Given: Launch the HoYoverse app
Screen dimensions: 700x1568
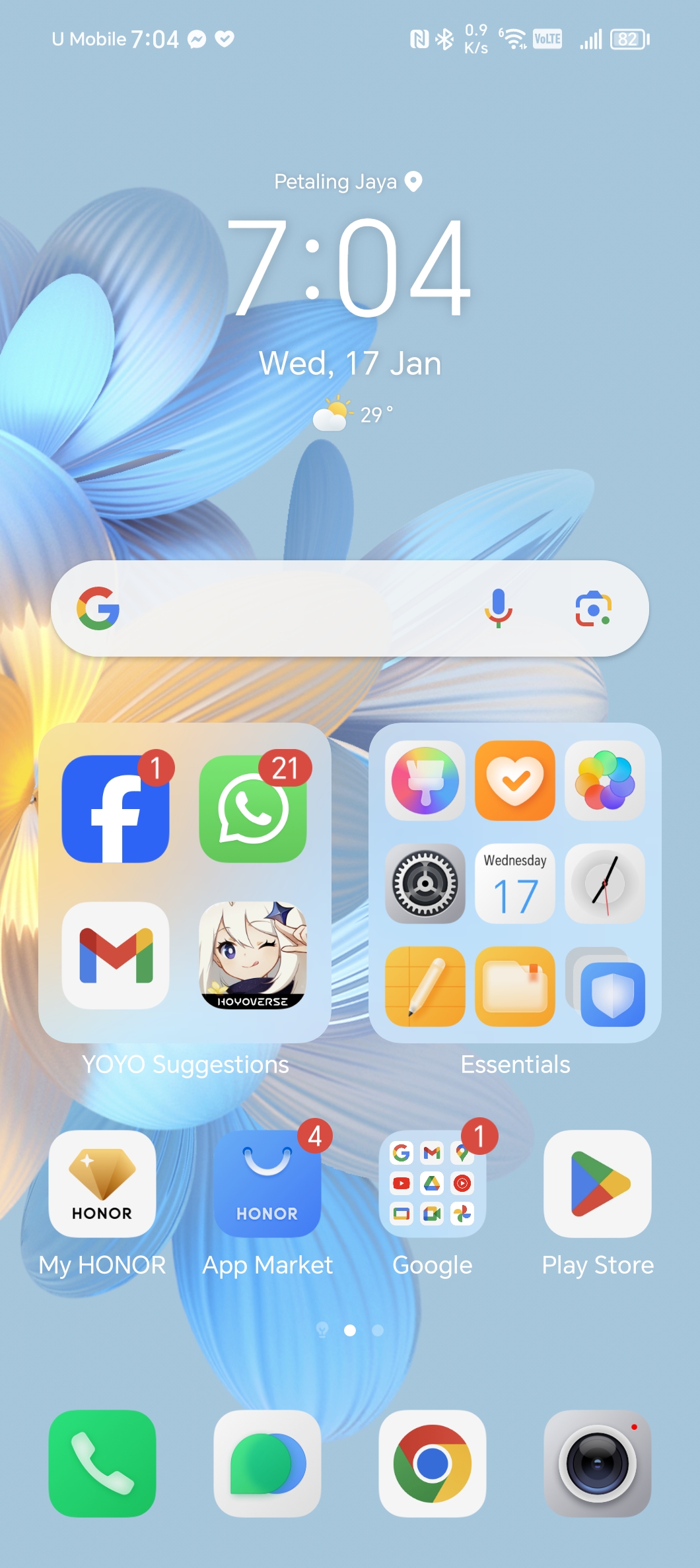Looking at the screenshot, I should 253,955.
